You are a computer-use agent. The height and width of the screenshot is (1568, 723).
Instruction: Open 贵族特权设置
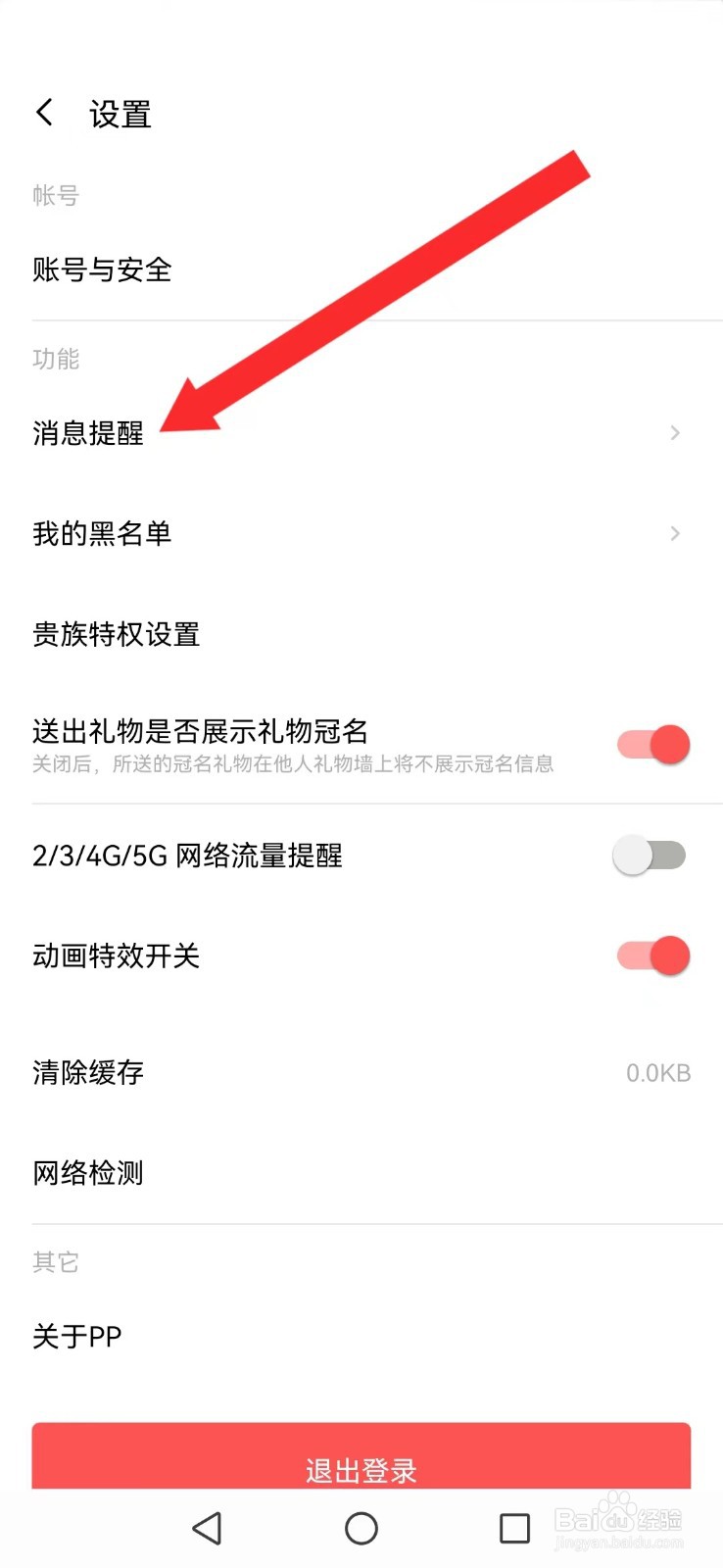(361, 634)
